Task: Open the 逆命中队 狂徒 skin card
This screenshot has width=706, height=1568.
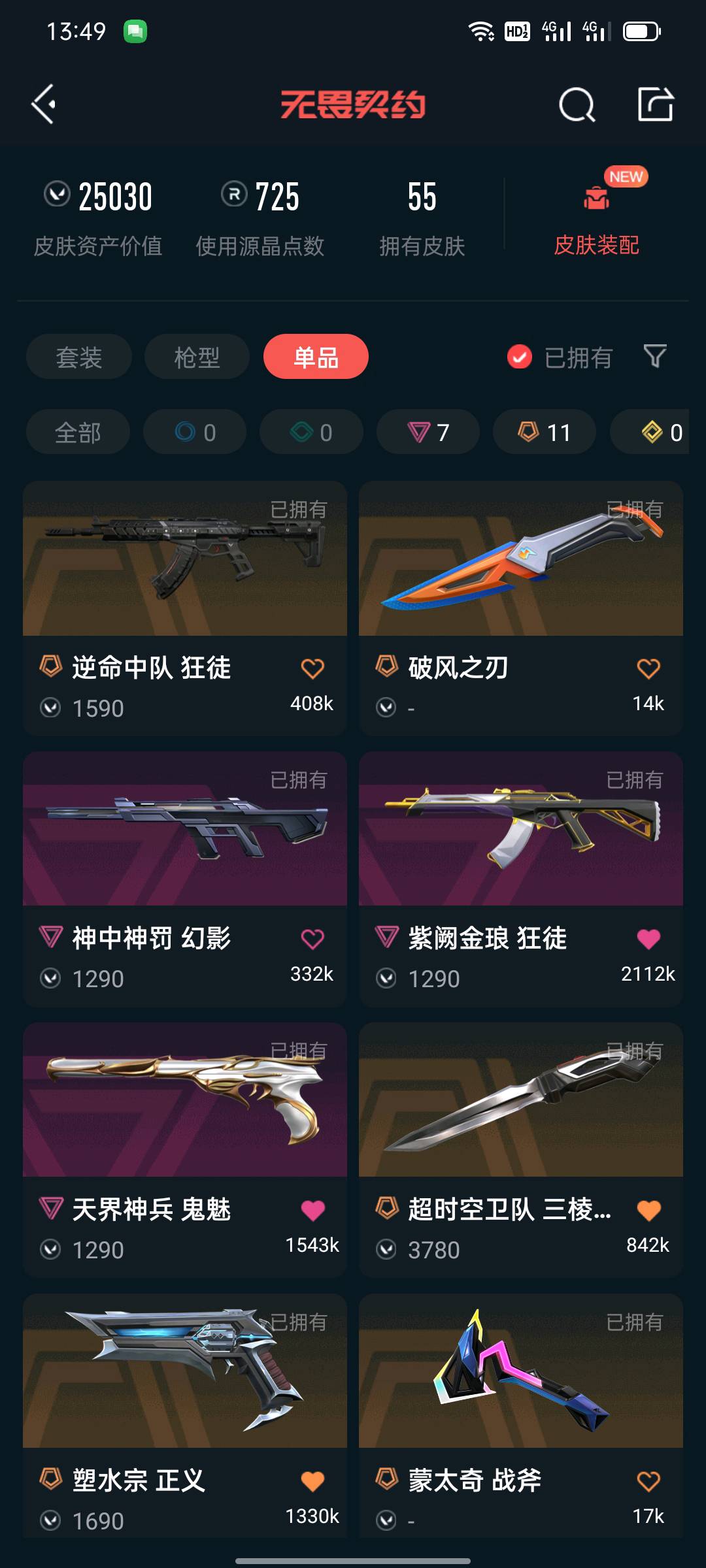Action: tap(185, 609)
